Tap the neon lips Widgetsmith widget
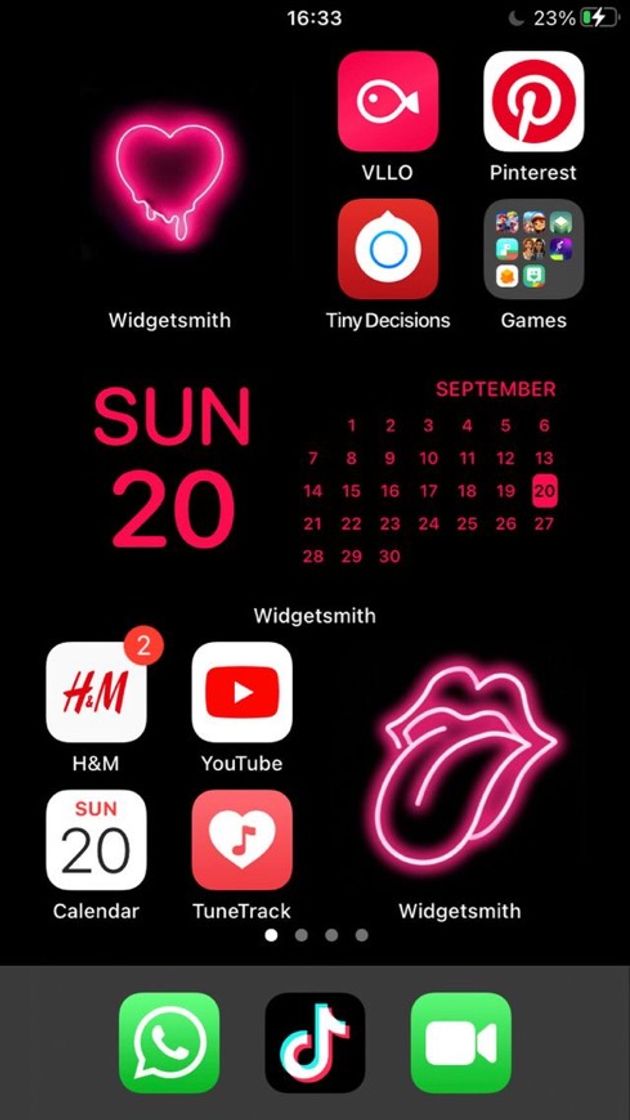Screen dimensions: 630x1120 (460, 765)
